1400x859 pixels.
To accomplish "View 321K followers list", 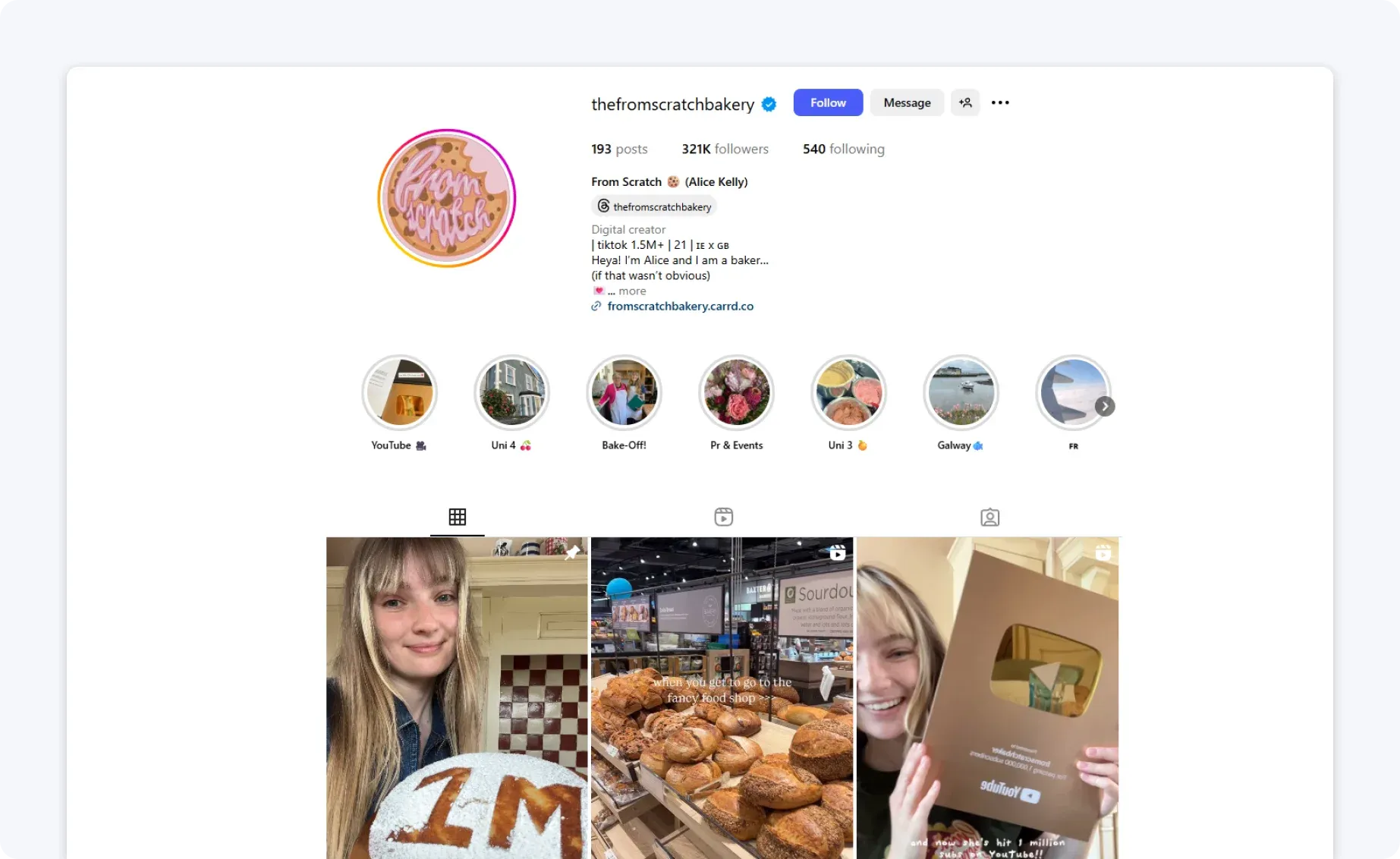I will [x=725, y=149].
